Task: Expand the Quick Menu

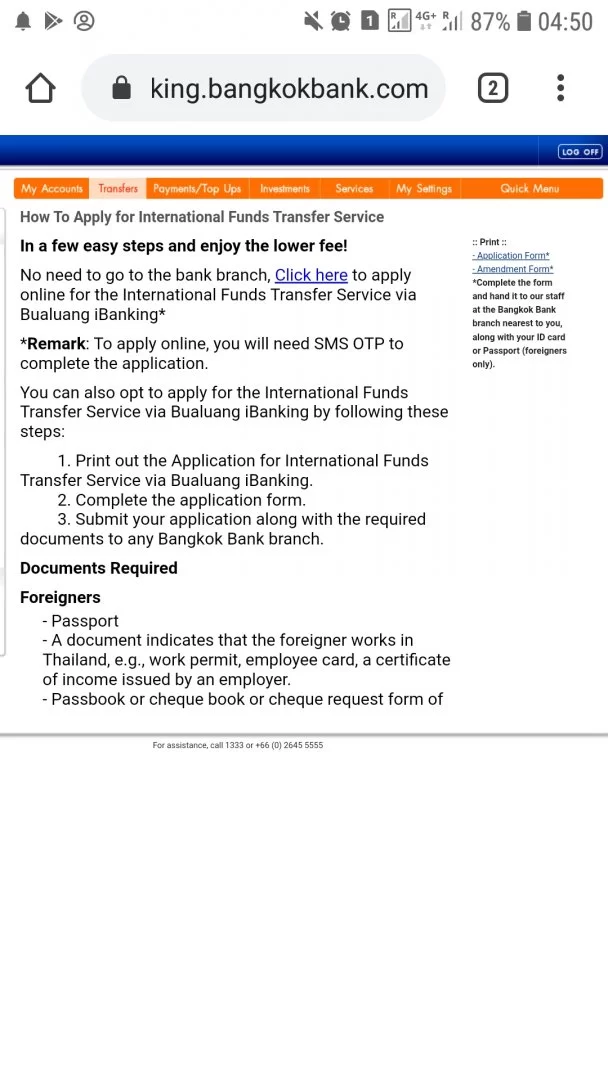Action: 529,189
